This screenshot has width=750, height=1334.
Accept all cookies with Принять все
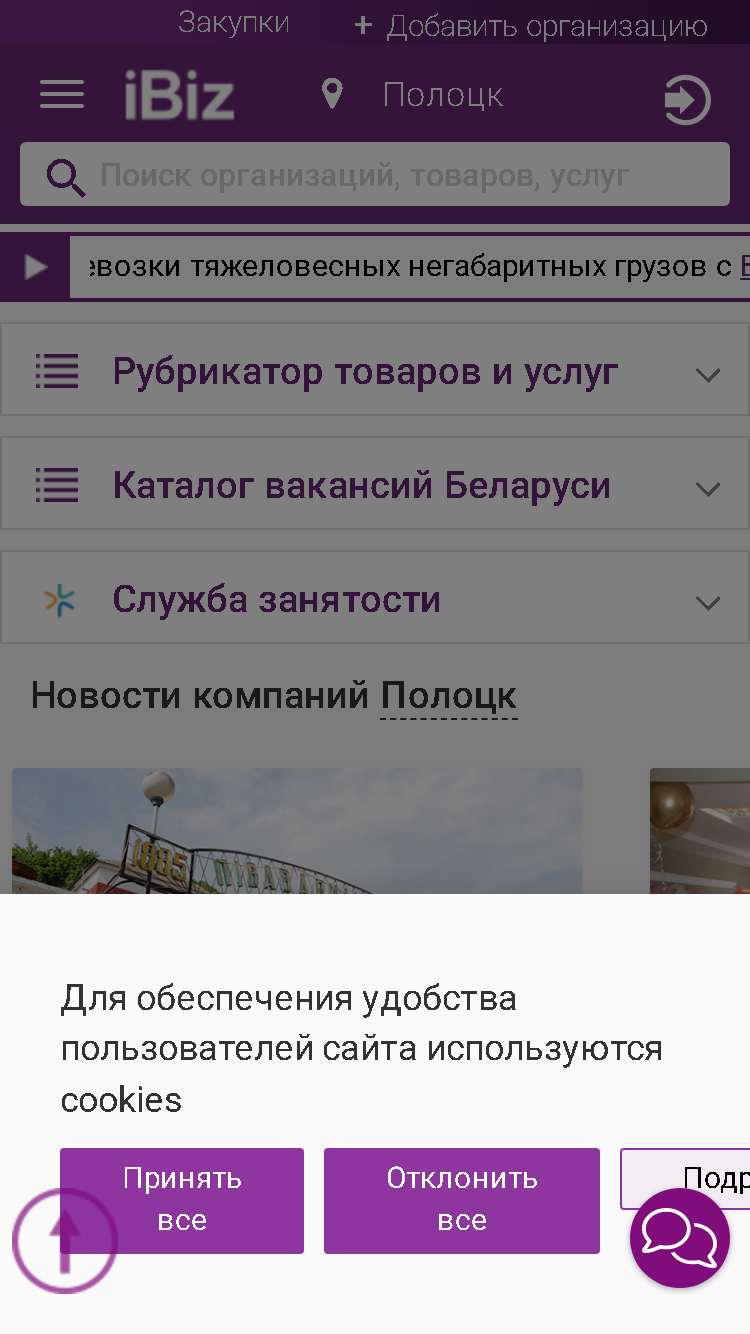(182, 1200)
